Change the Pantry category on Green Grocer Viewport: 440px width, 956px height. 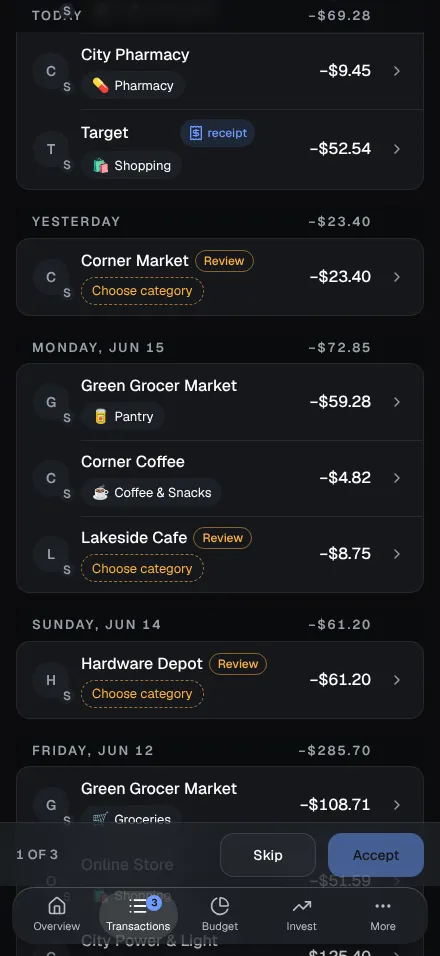click(122, 416)
